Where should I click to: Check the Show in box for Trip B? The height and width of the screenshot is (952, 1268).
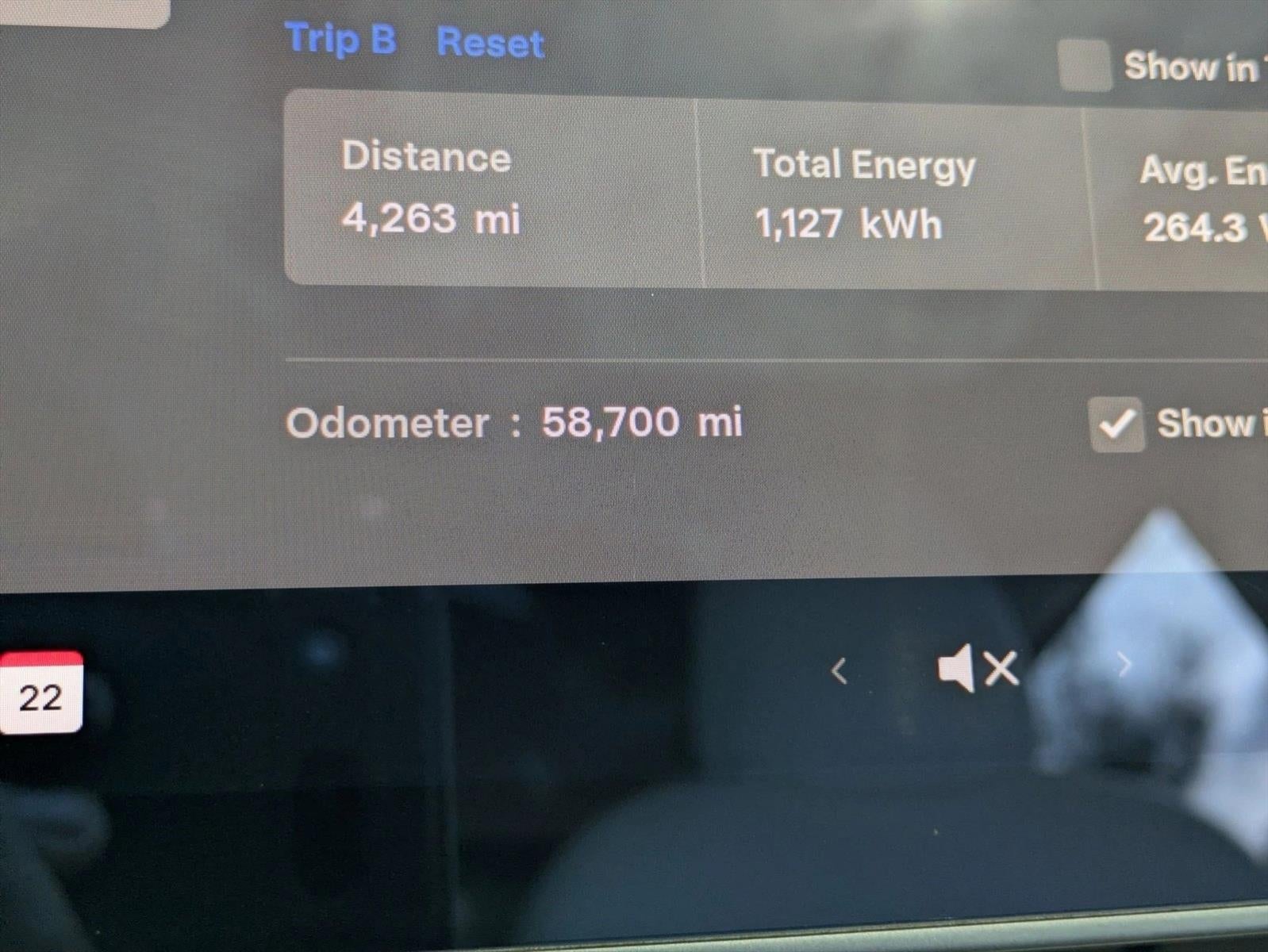pos(1084,65)
